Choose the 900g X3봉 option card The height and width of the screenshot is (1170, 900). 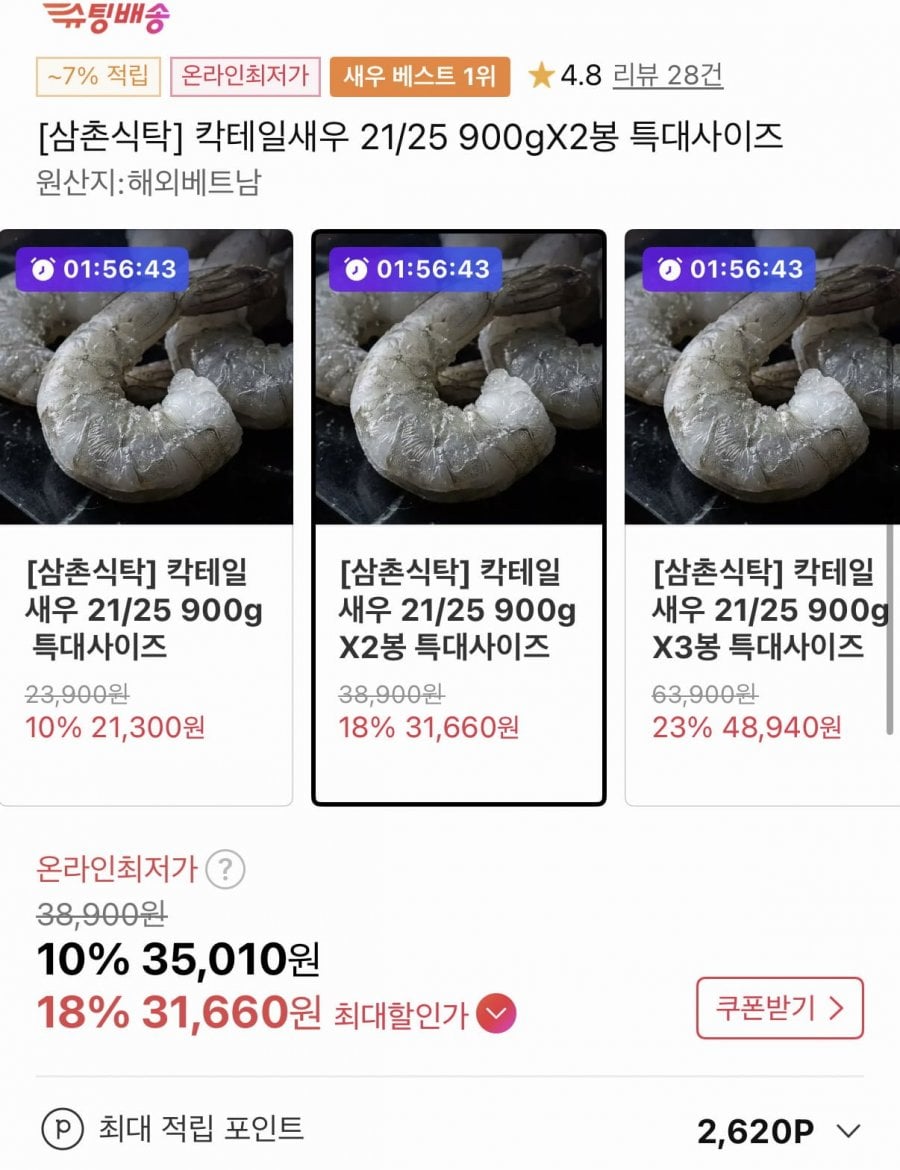pos(762,517)
